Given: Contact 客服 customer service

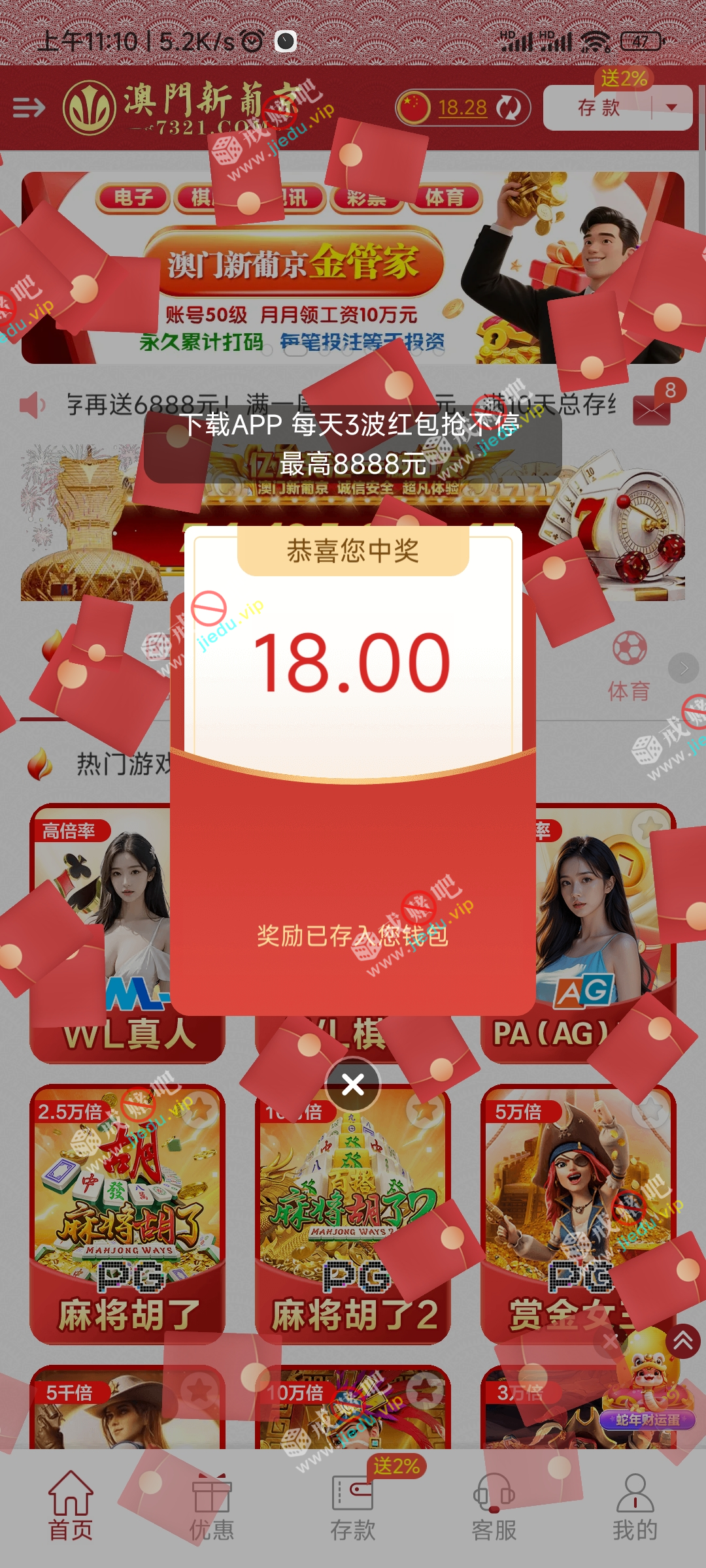Looking at the screenshot, I should (x=494, y=1506).
